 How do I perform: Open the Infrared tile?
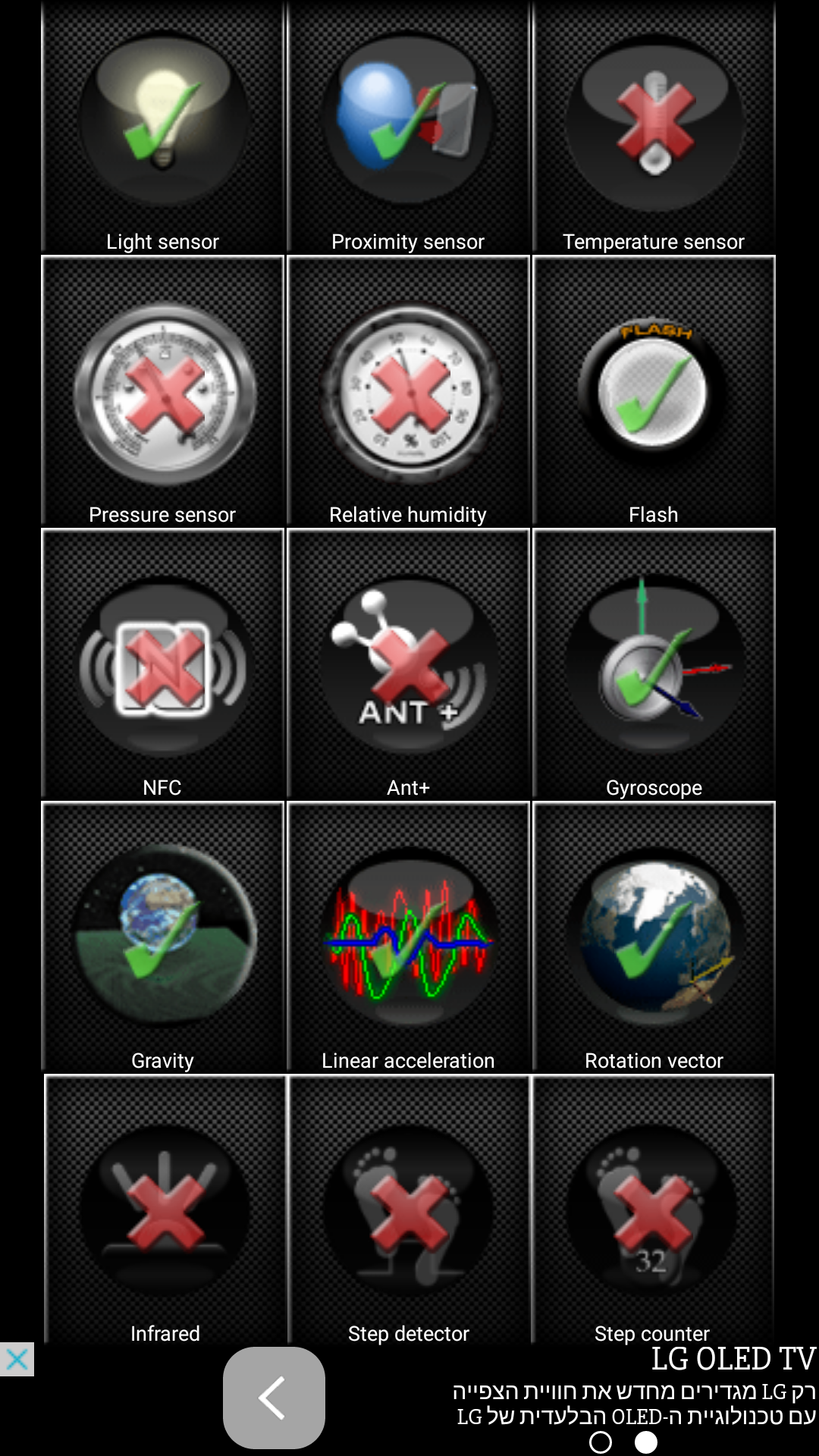pyautogui.click(x=165, y=1210)
